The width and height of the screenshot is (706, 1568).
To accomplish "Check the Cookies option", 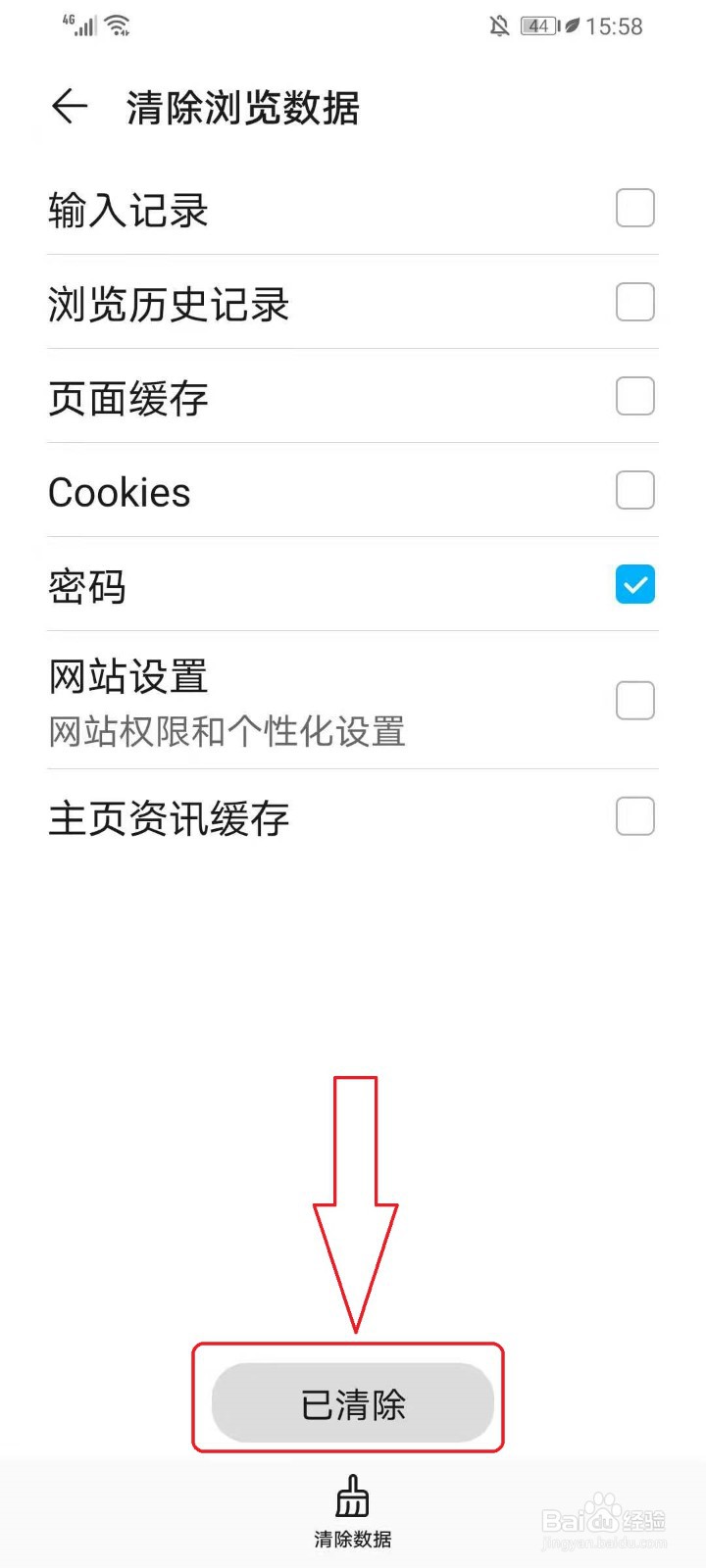I will pyautogui.click(x=634, y=490).
